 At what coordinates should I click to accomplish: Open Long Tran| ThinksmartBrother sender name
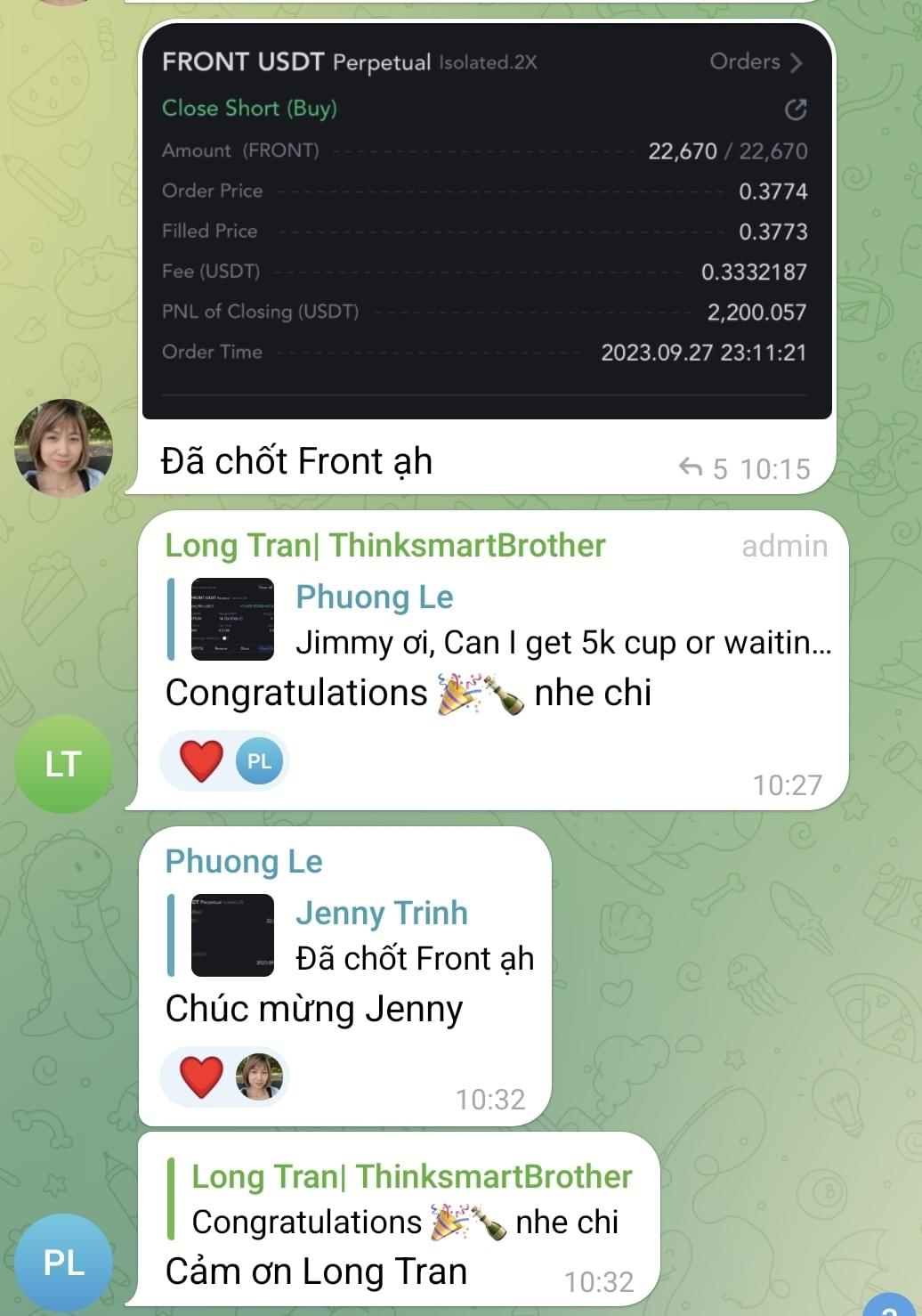point(384,546)
